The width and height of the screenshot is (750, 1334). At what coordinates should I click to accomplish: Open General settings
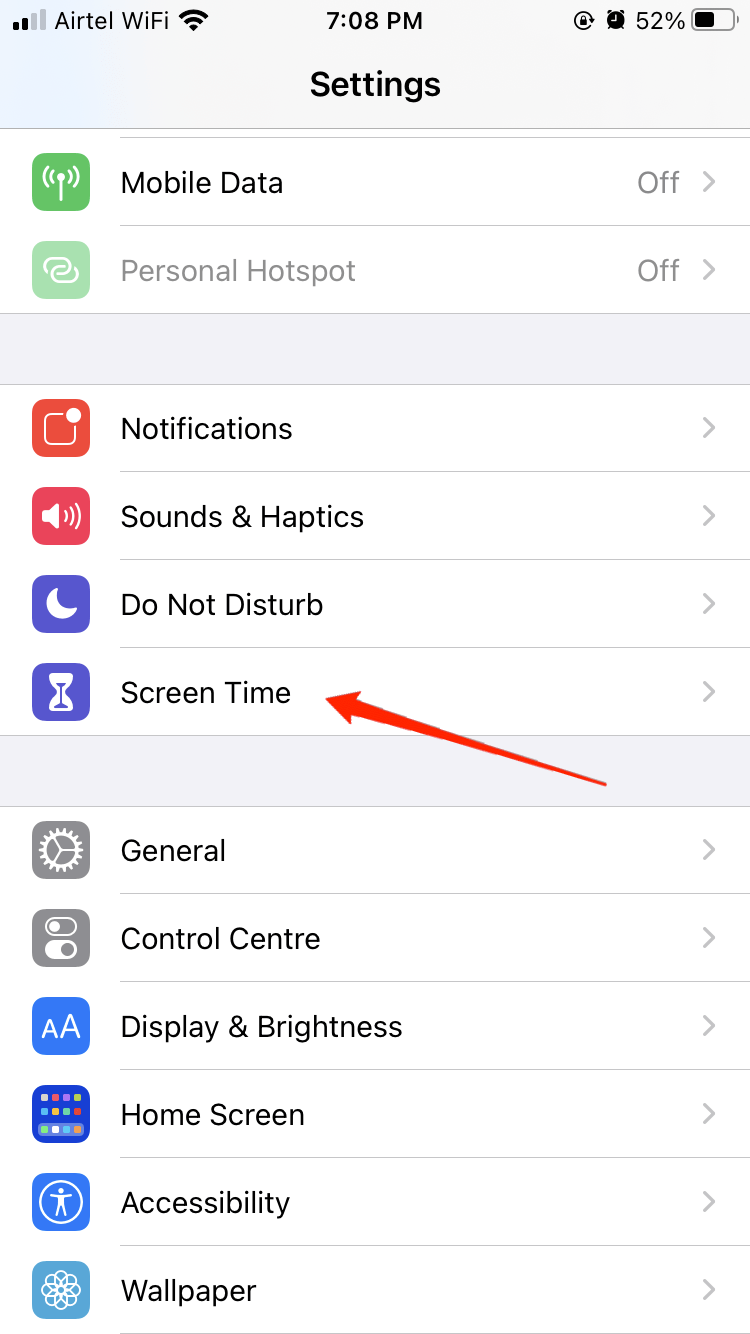point(375,851)
